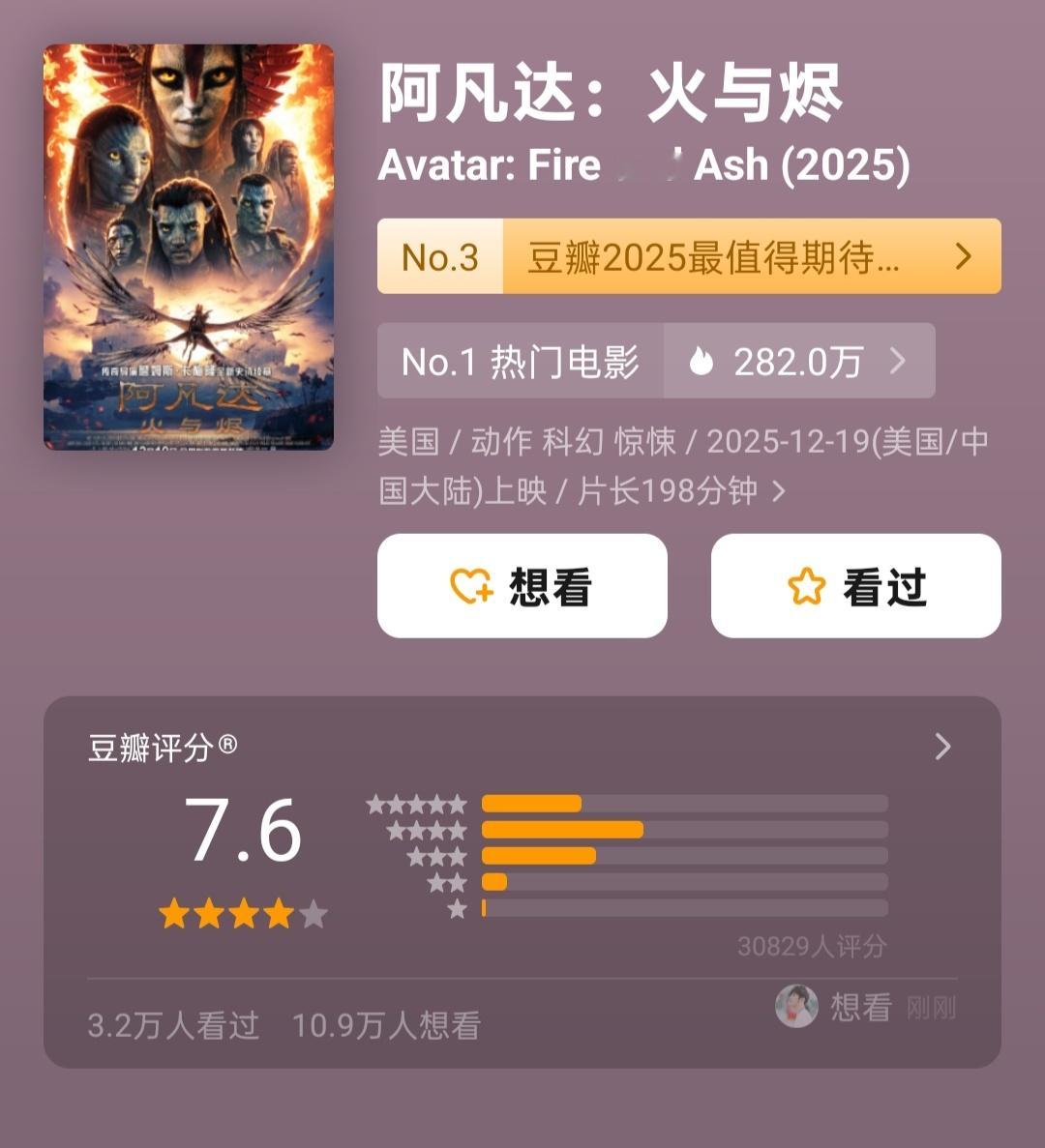Toggle the 想看 want-to-watch status
Viewport: 1045px width, 1148px height.
point(521,585)
